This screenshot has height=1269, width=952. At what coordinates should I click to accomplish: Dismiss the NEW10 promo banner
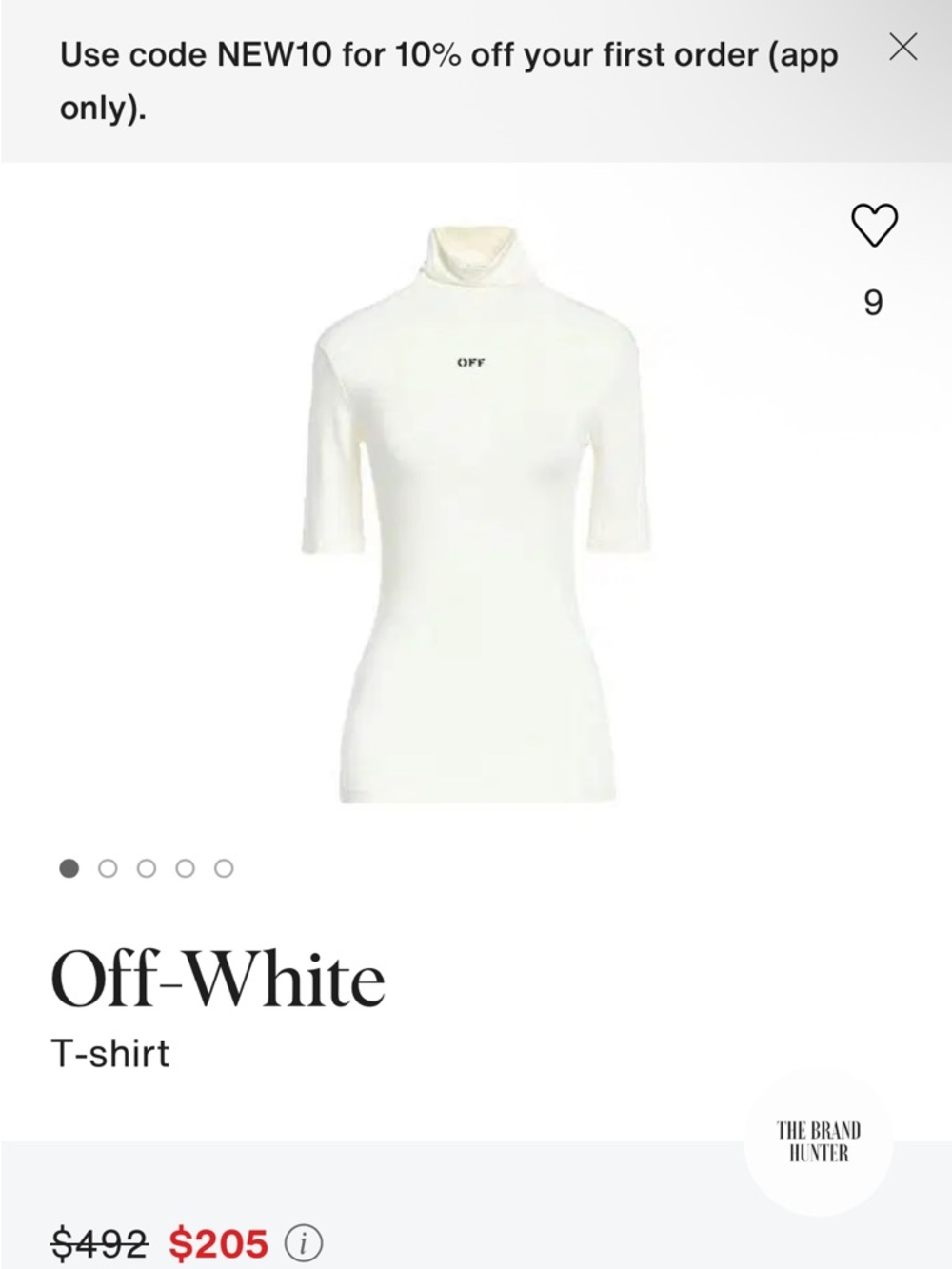(904, 45)
